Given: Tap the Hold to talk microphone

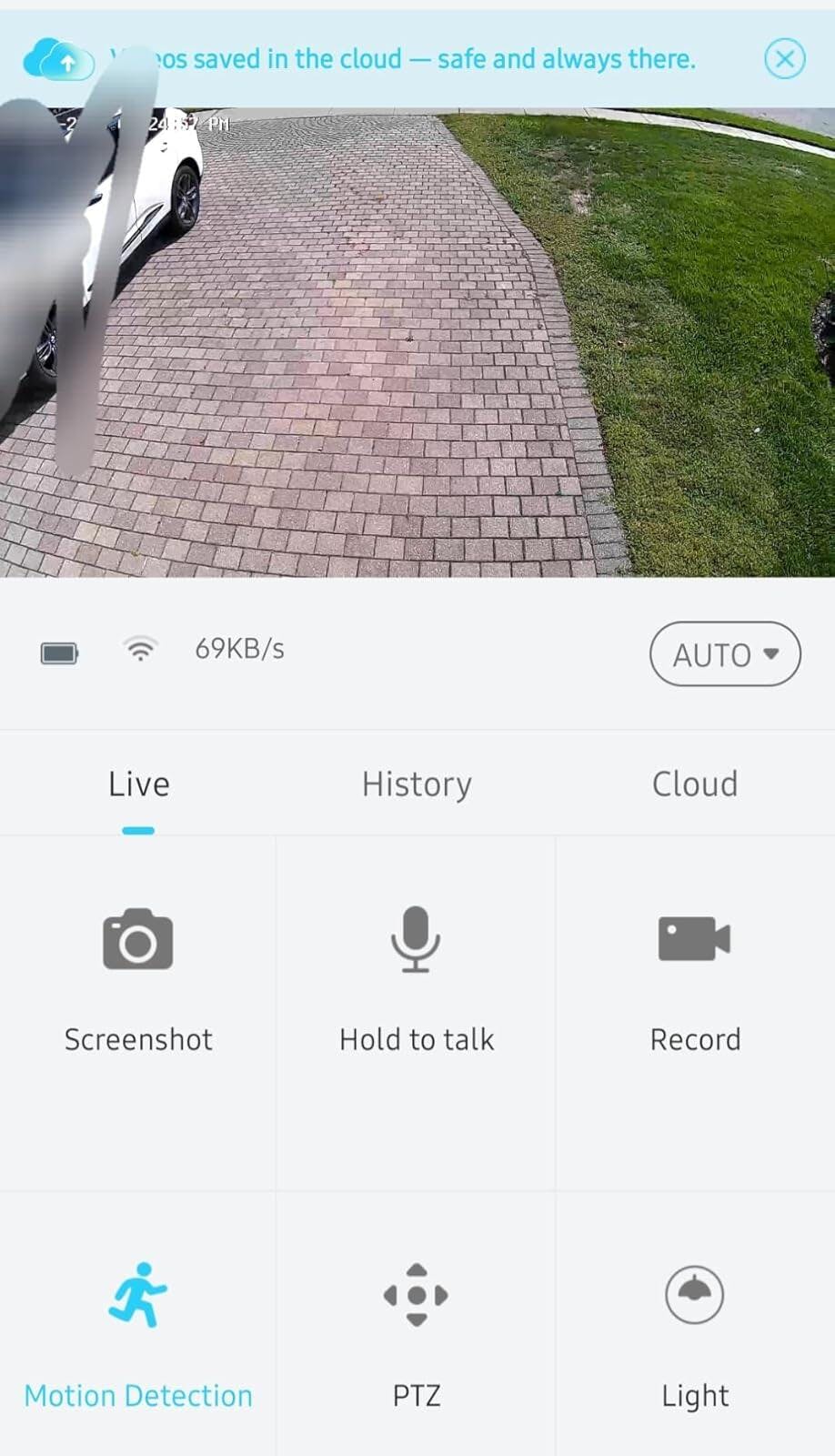Looking at the screenshot, I should click(416, 941).
